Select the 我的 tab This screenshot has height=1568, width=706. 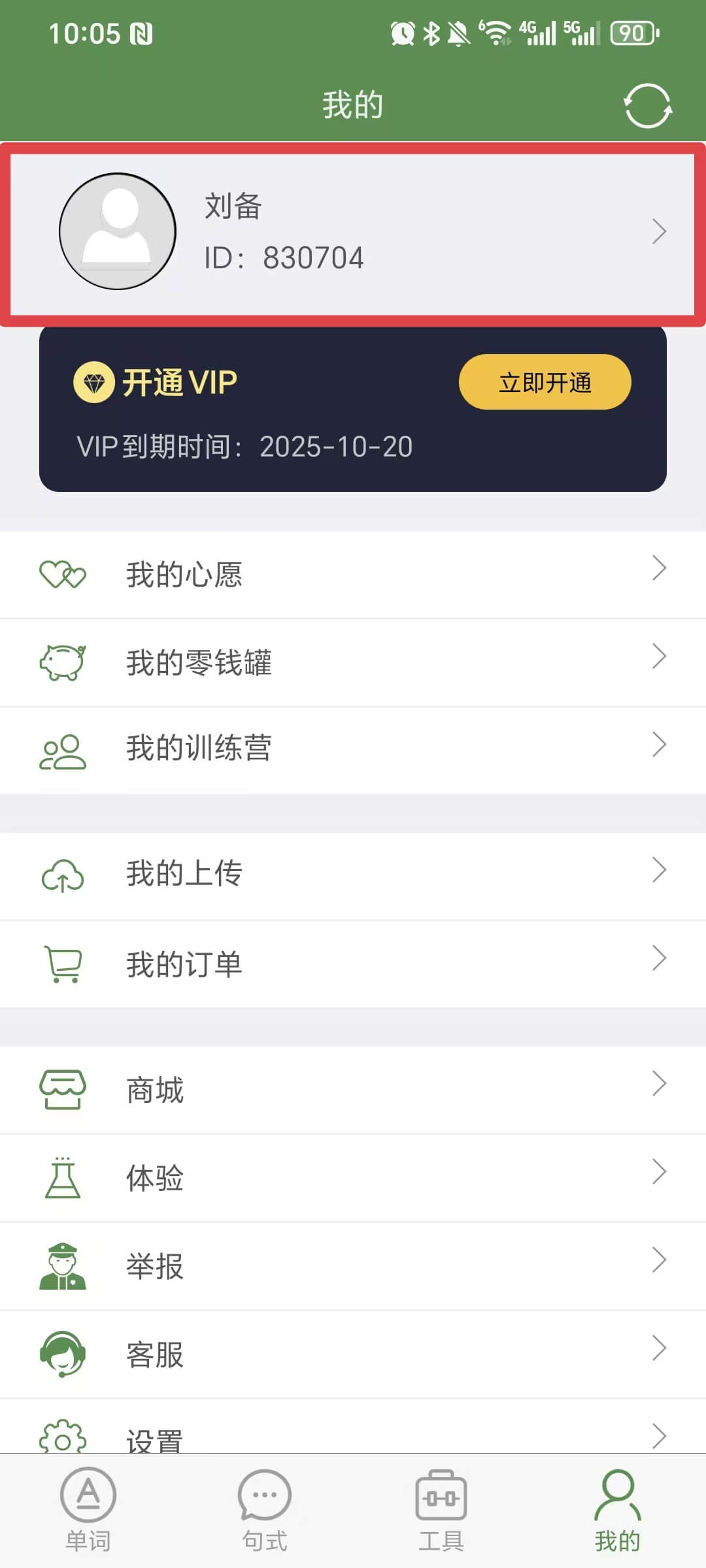[617, 1509]
